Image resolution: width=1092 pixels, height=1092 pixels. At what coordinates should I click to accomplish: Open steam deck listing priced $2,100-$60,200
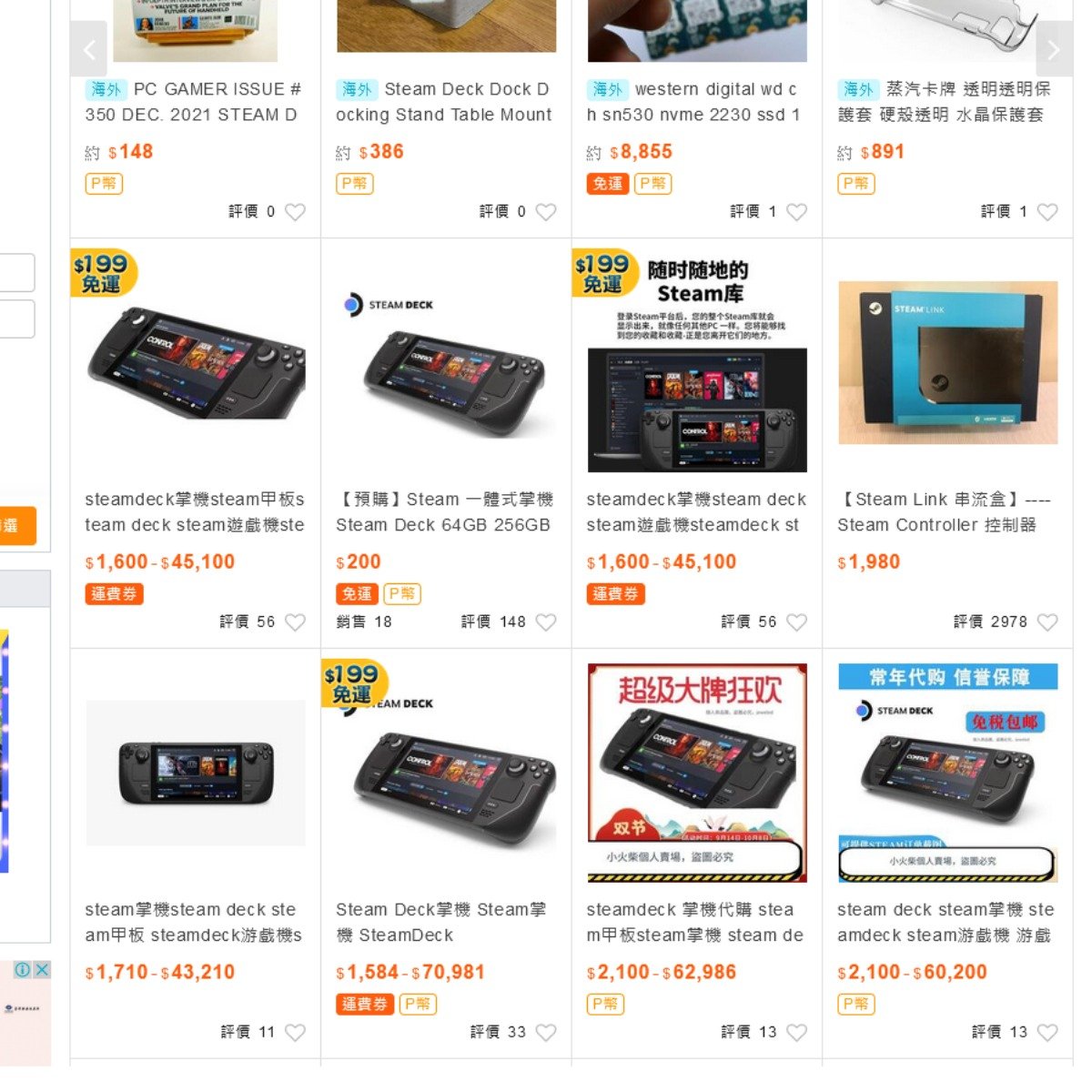(945, 922)
